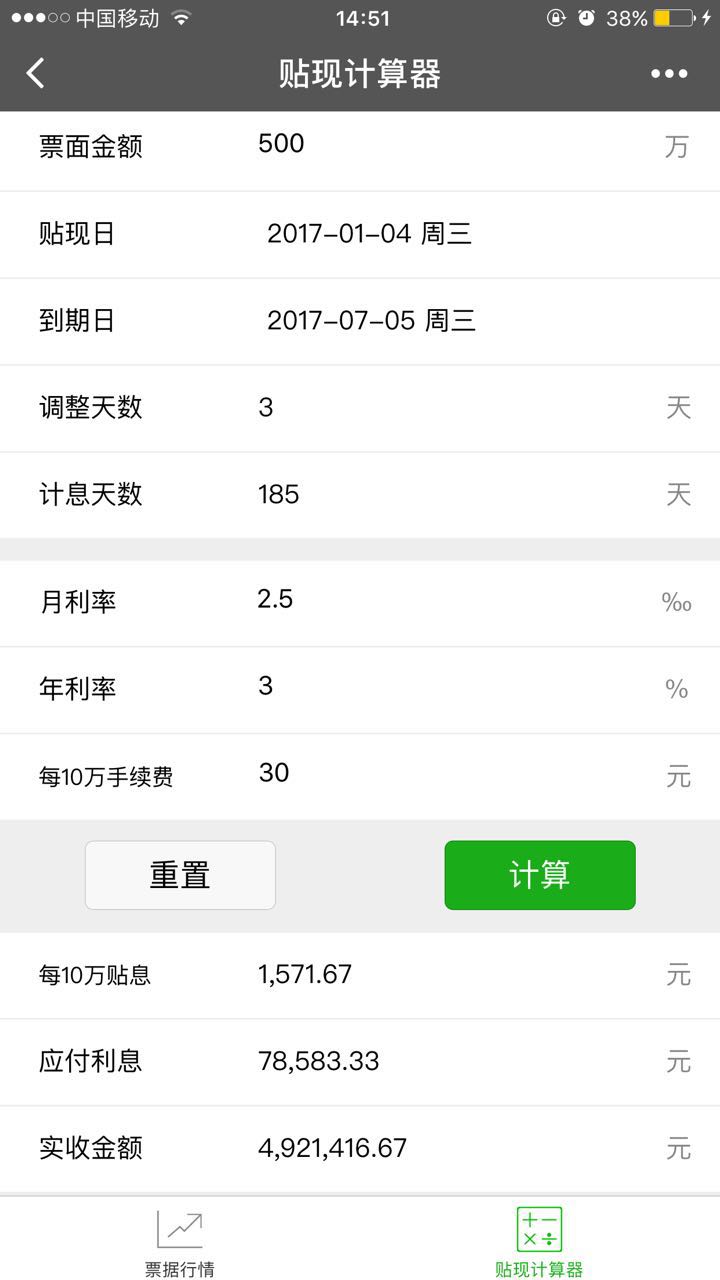Open the three-dot overflow menu
Viewport: 720px width, 1280px height.
click(x=669, y=73)
